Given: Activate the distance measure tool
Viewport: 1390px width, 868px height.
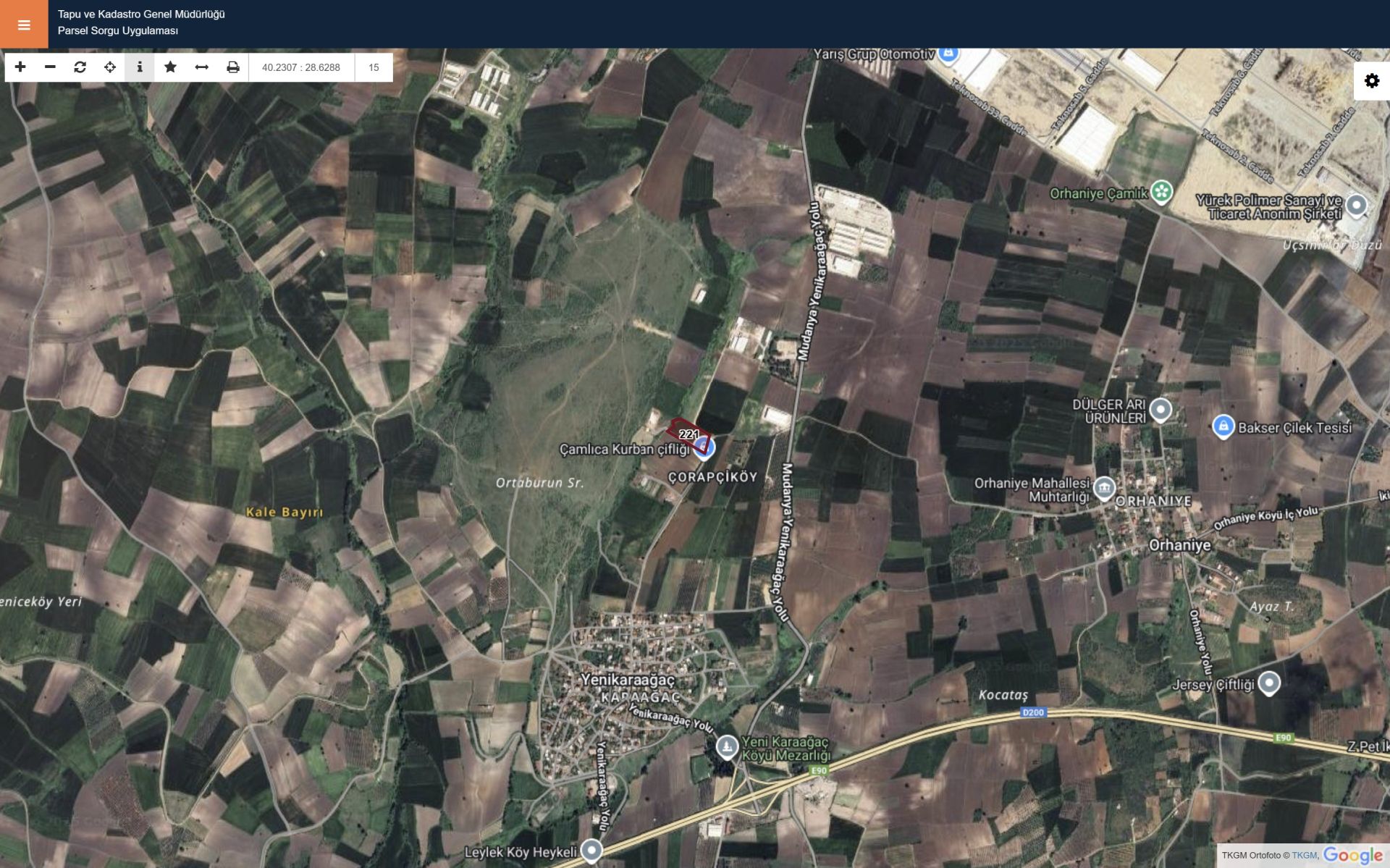Looking at the screenshot, I should pyautogui.click(x=202, y=67).
